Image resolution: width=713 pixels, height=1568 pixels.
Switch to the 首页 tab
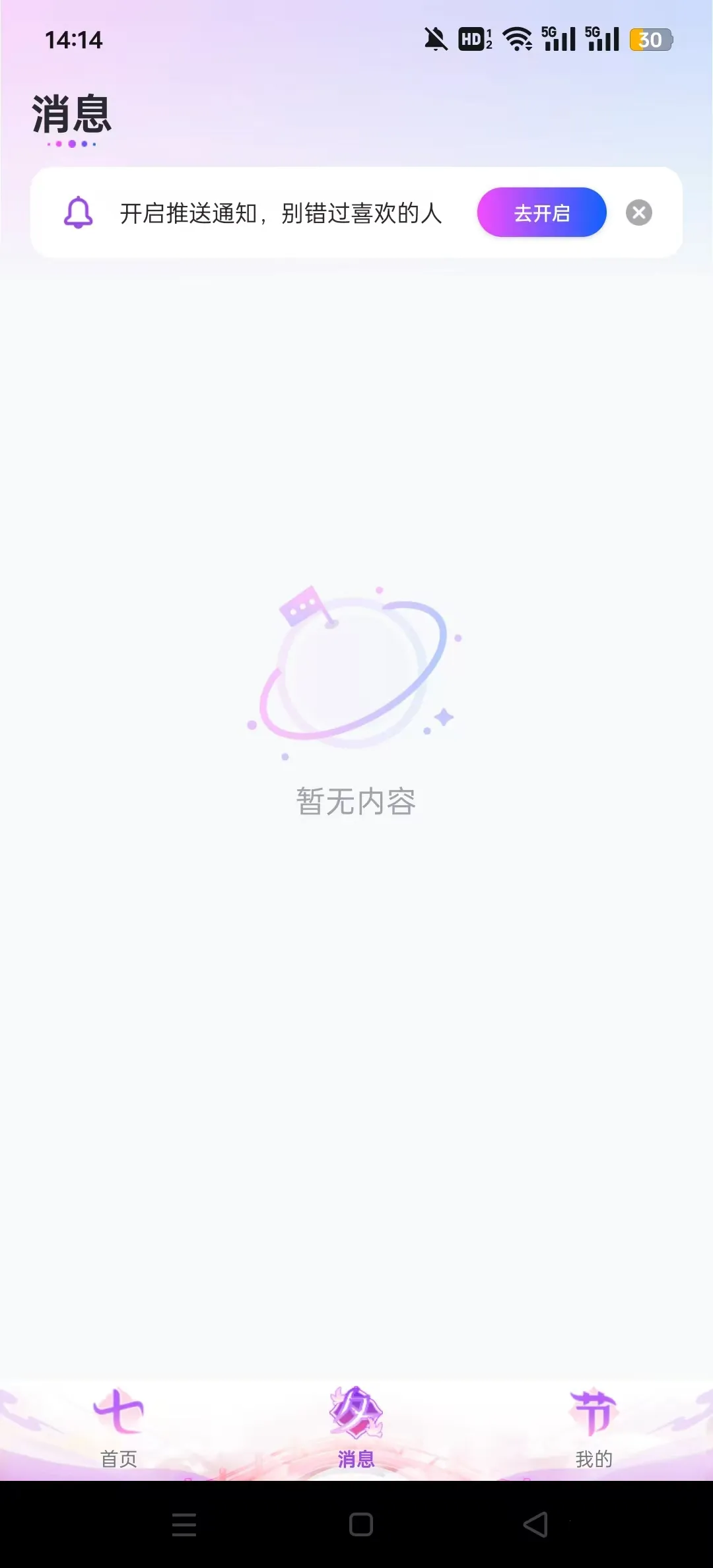pos(119,1428)
